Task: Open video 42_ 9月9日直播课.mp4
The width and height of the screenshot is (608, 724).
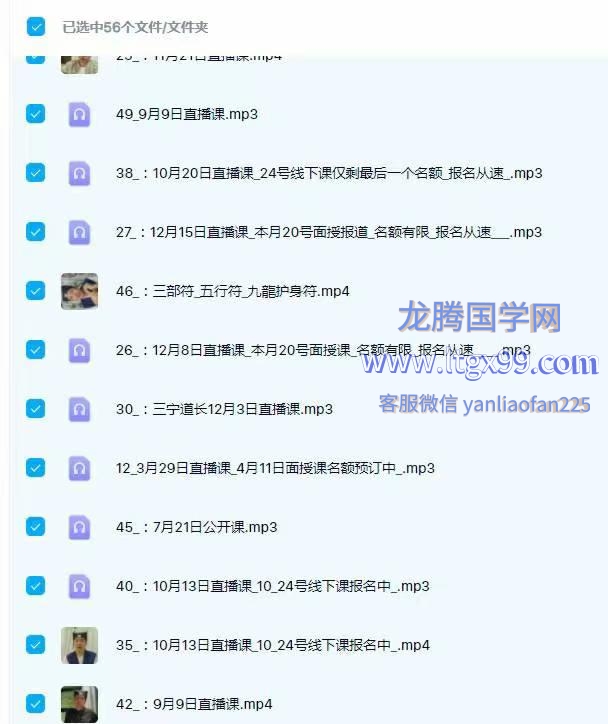Action: pyautogui.click(x=194, y=704)
